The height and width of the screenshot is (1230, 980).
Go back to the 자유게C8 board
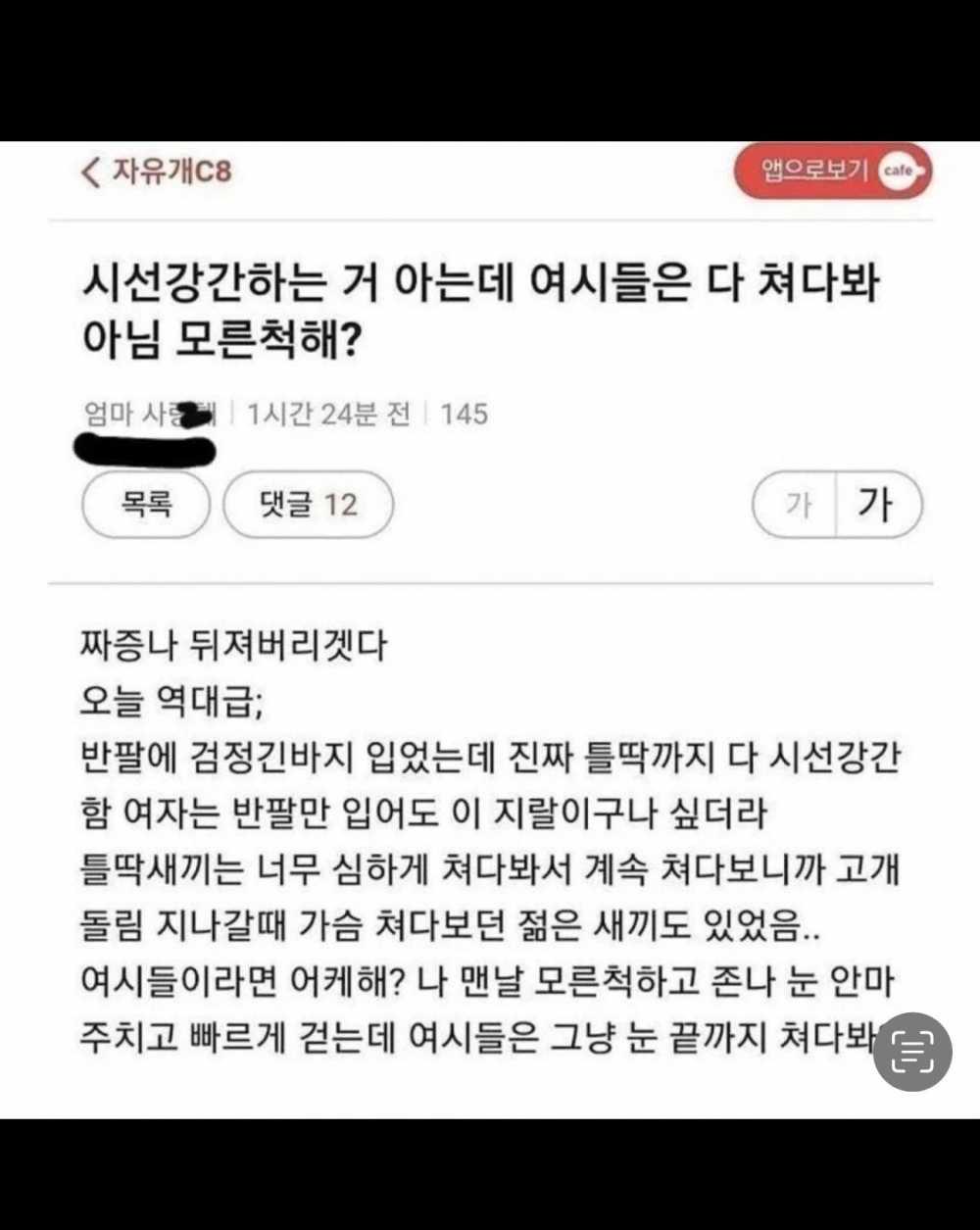[157, 172]
